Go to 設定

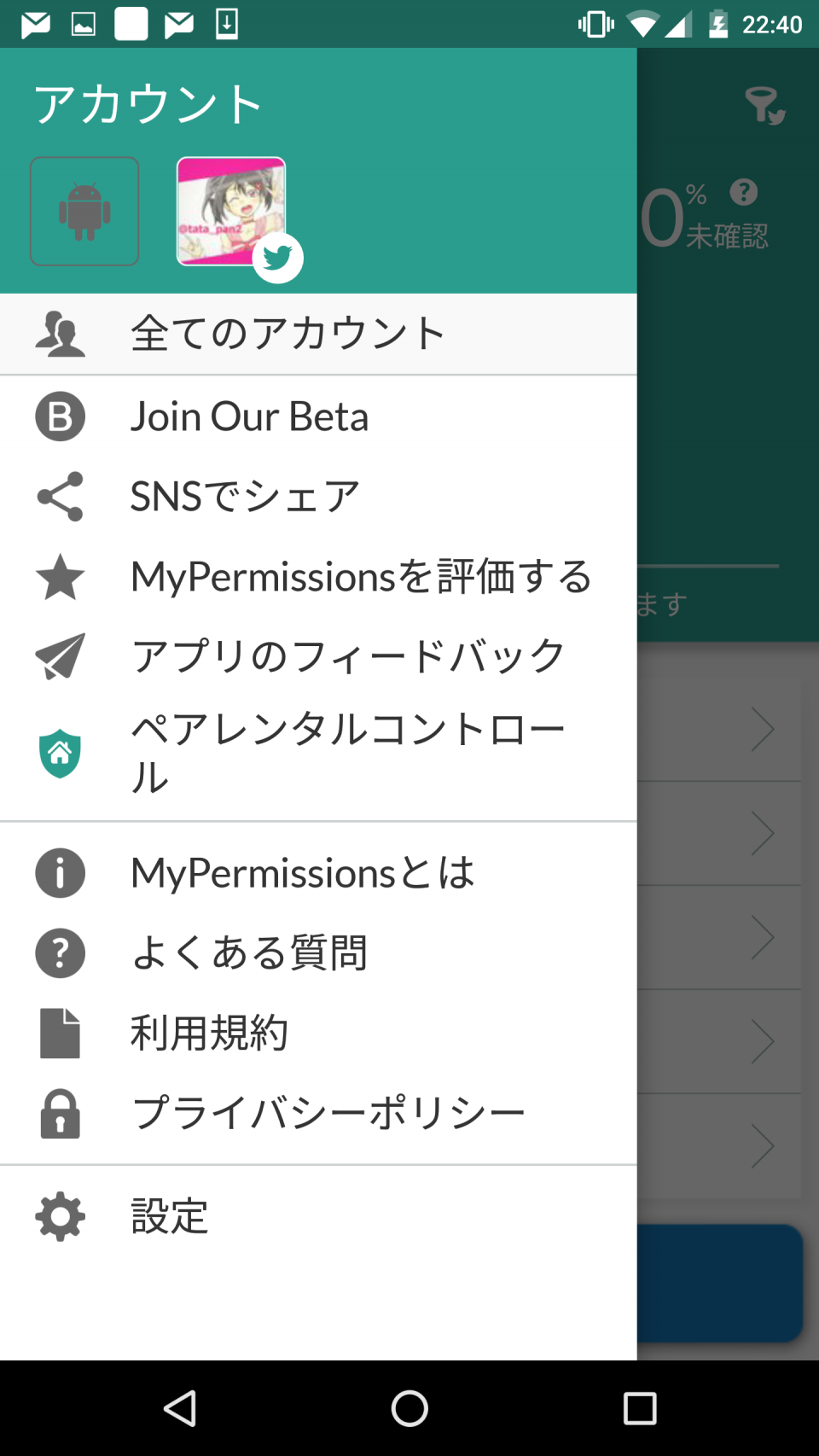tap(318, 1216)
